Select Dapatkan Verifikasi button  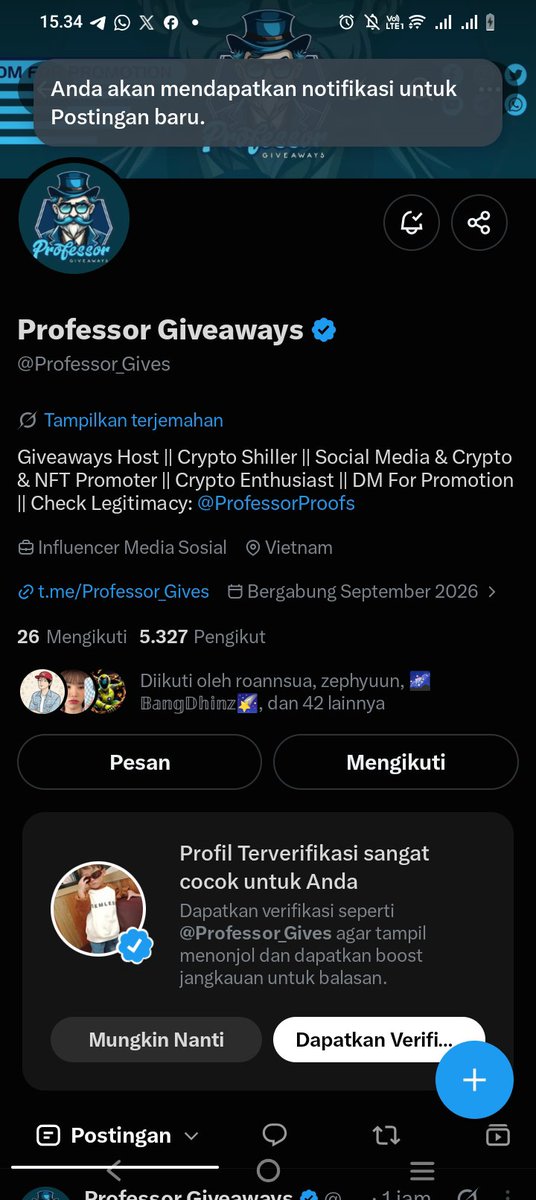pos(379,1039)
